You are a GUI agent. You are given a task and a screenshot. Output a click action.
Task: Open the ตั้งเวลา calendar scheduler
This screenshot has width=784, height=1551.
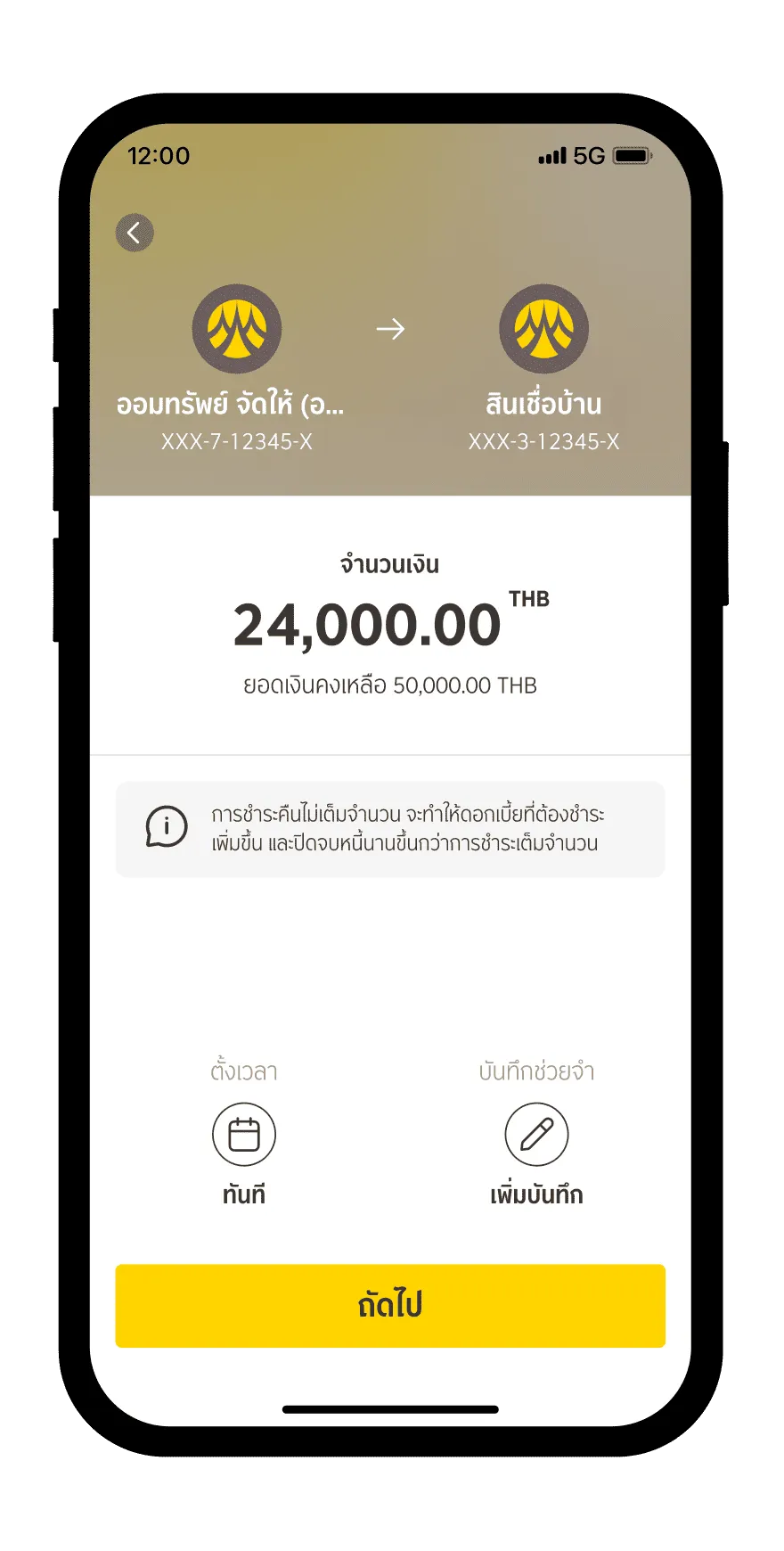click(x=244, y=1135)
